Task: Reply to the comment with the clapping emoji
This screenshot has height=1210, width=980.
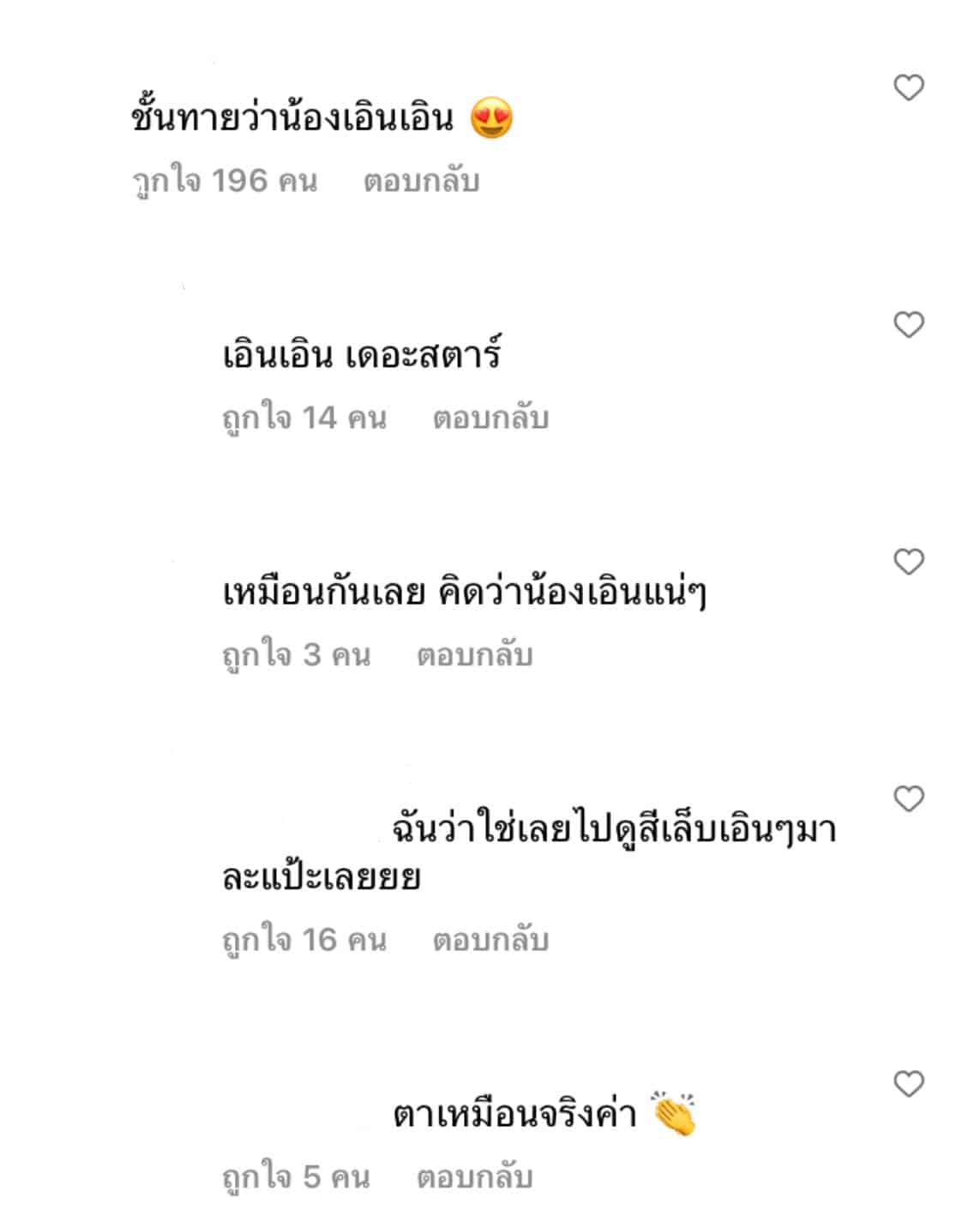Action: tap(474, 1177)
